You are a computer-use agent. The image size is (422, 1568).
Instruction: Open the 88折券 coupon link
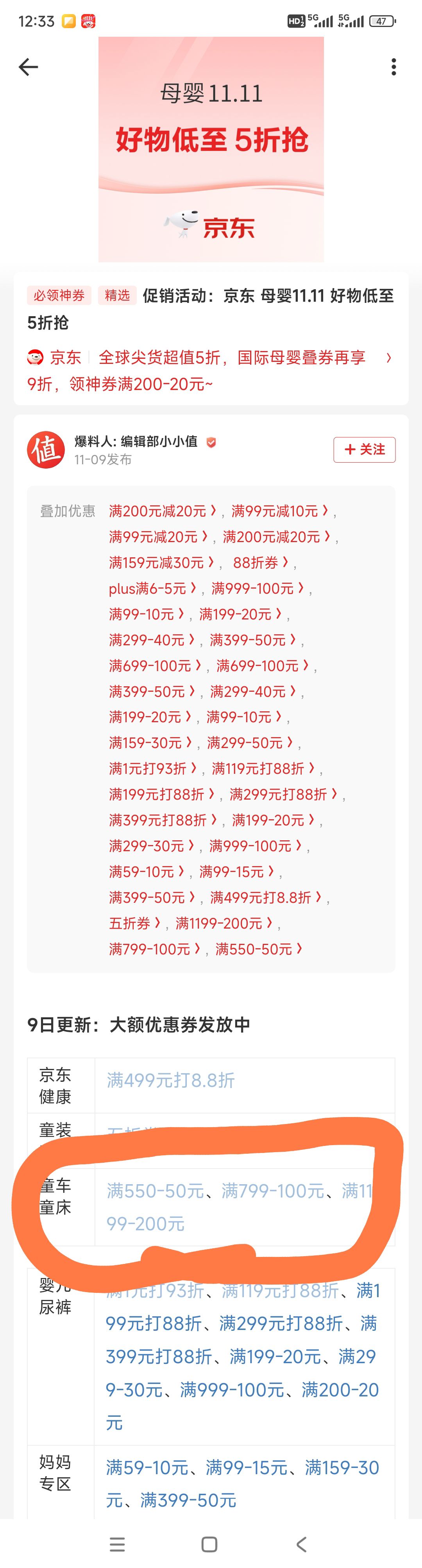tap(260, 562)
